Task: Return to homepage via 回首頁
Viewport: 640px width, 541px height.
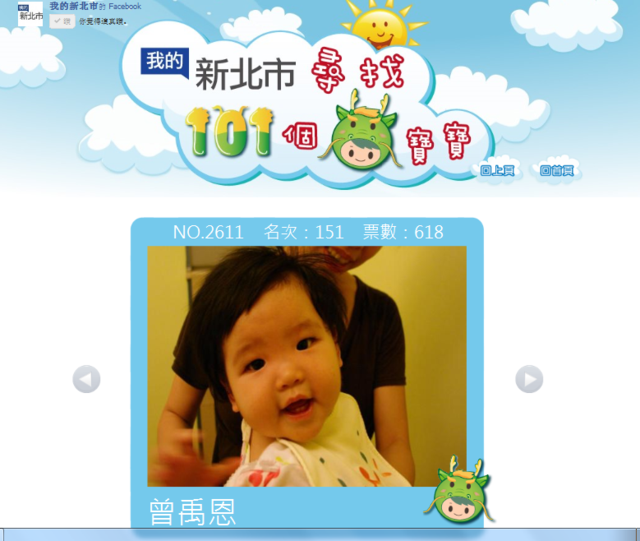Action: 557,171
